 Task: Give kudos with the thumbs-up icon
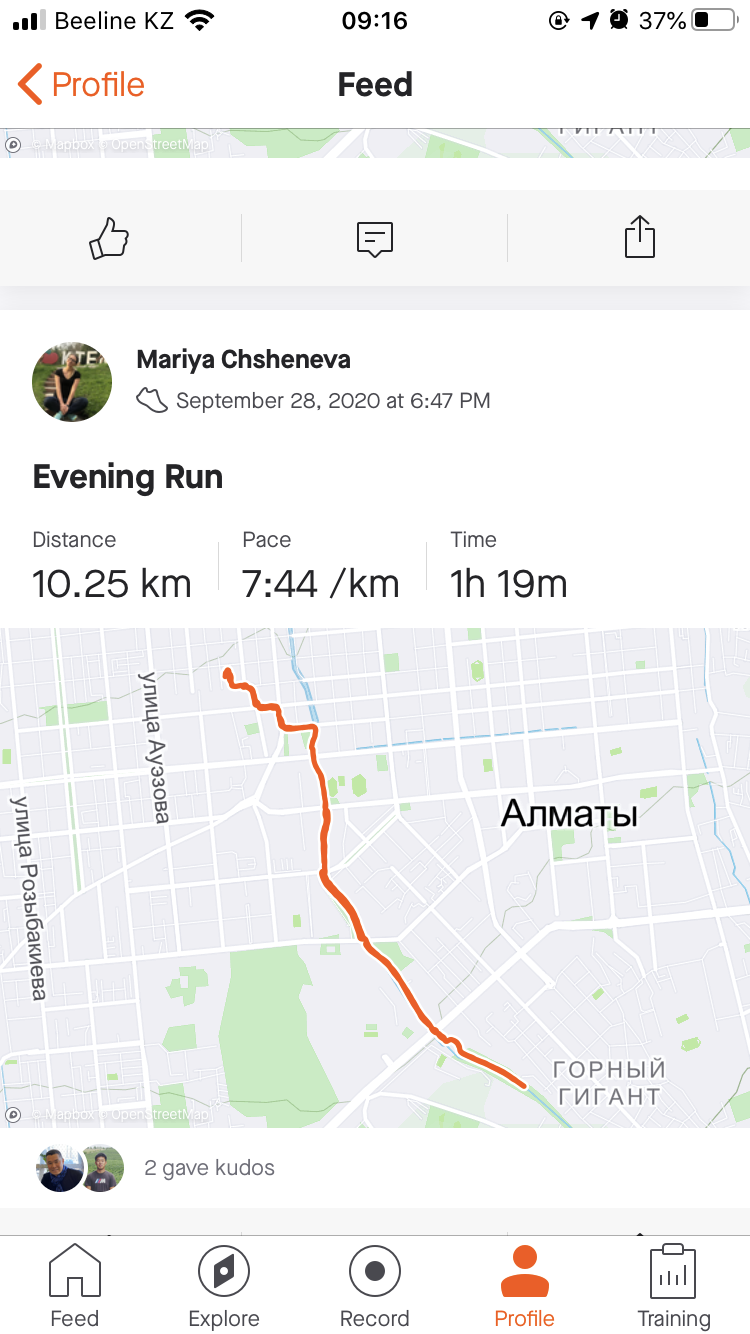(110, 239)
